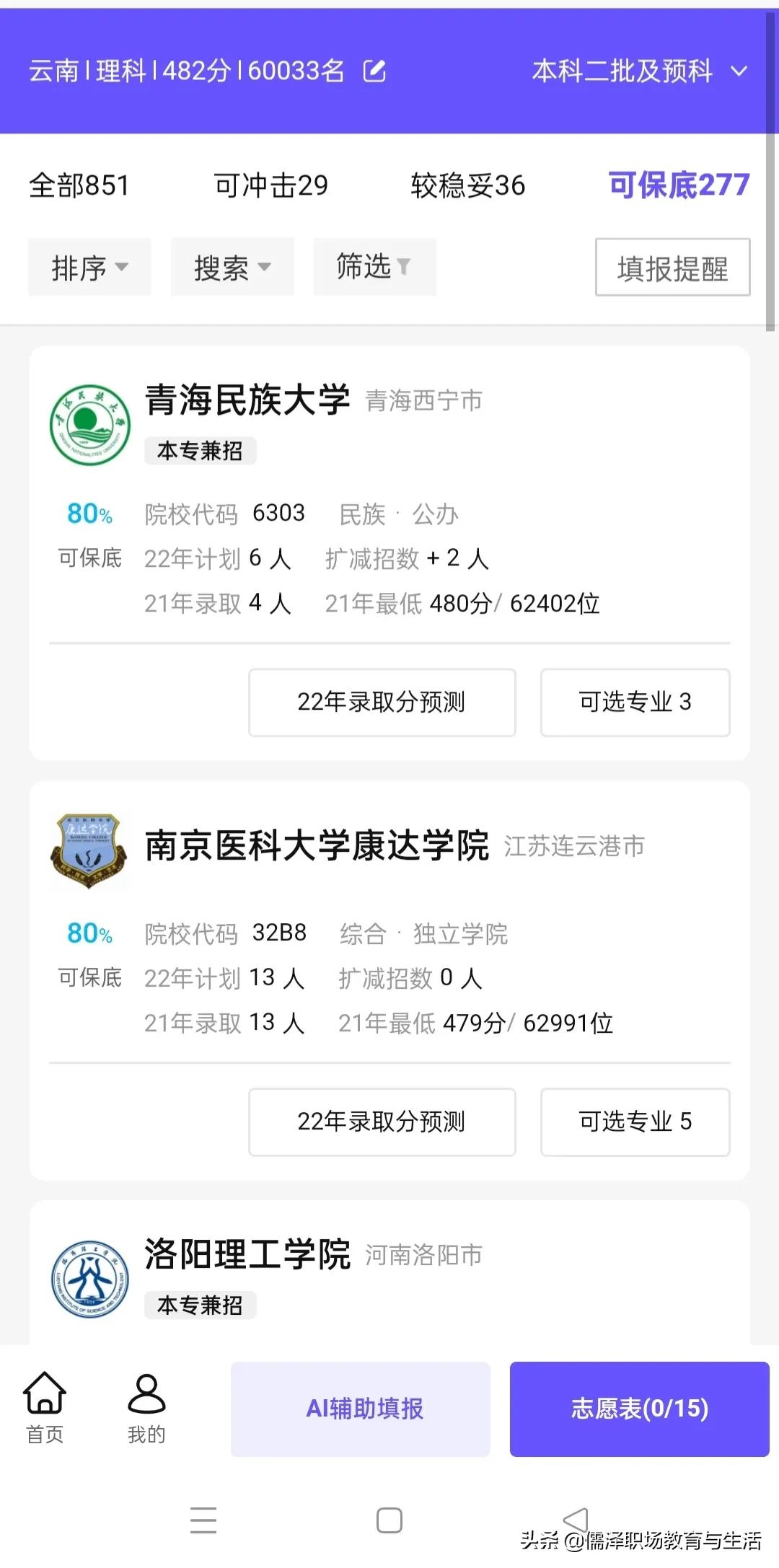Screen dimensions: 779x1568
Task: Click the edit pencil beside 60033名
Action: tap(374, 71)
